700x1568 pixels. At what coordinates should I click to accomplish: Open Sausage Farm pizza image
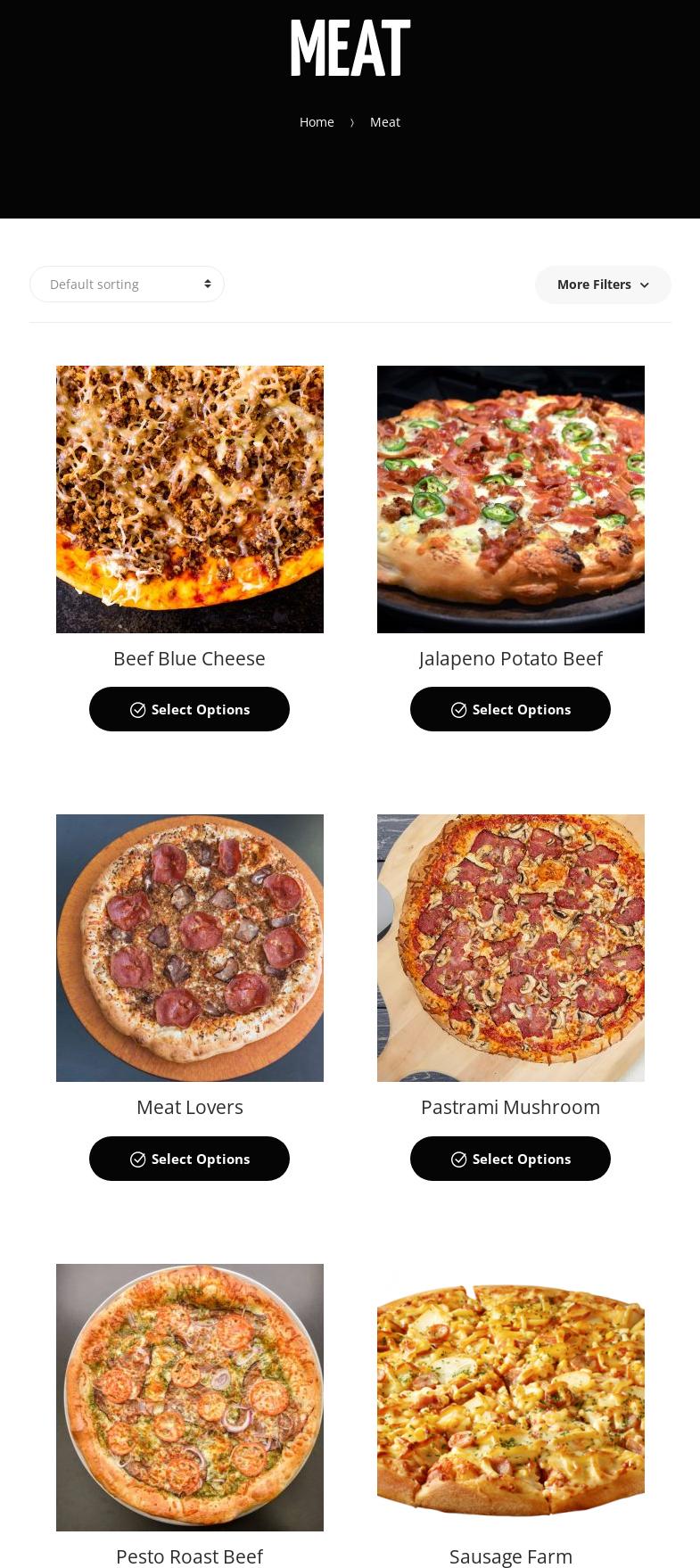point(510,1397)
